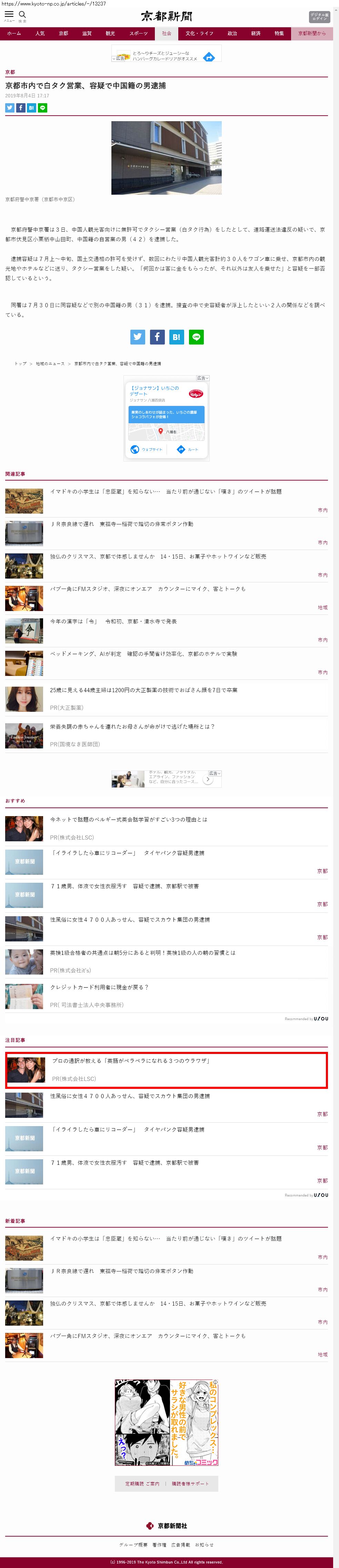Open the hamburger menu
339x1568 pixels.
[9, 14]
